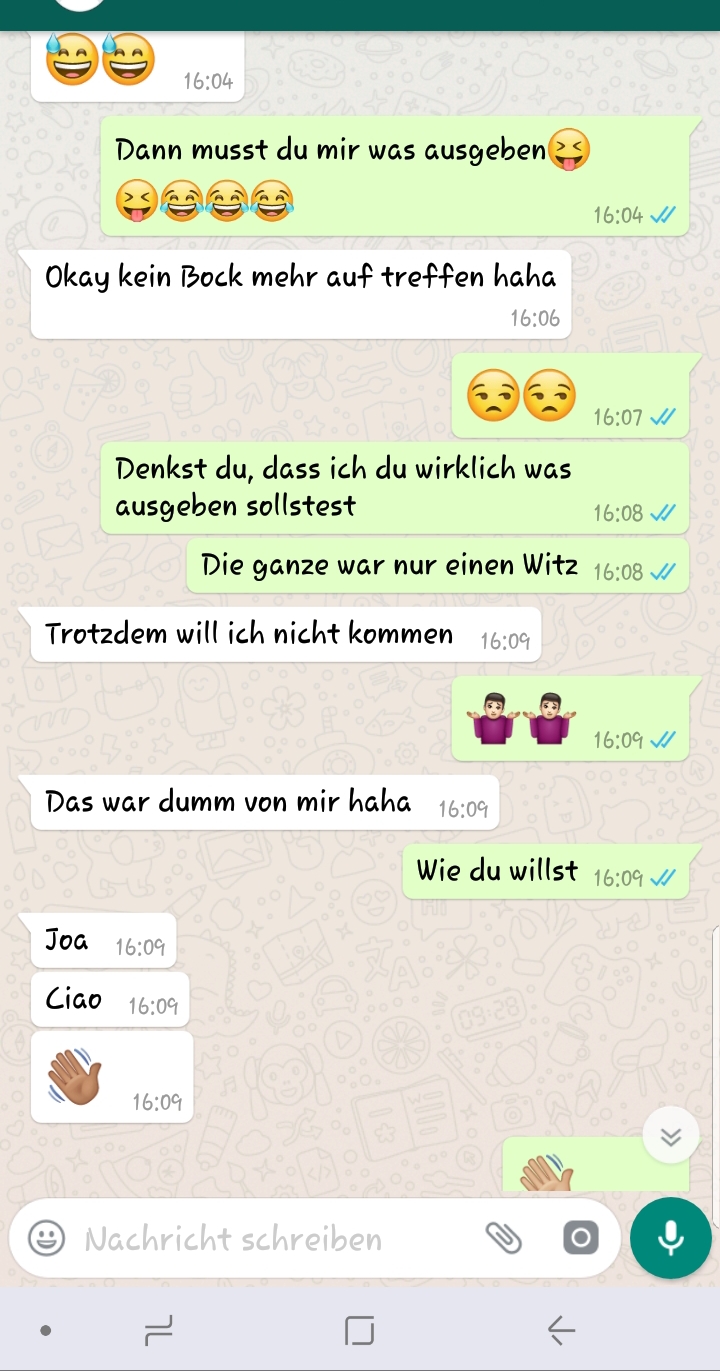Go to the home screen

[359, 1330]
